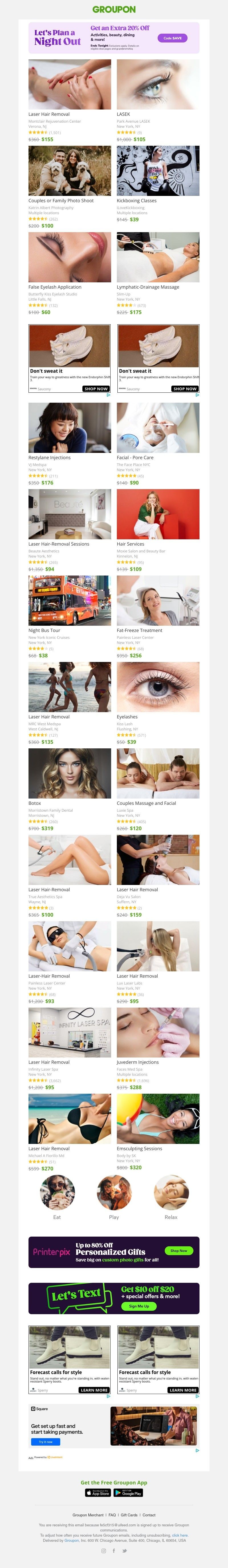Get the app on Google Play

click(128, 1492)
